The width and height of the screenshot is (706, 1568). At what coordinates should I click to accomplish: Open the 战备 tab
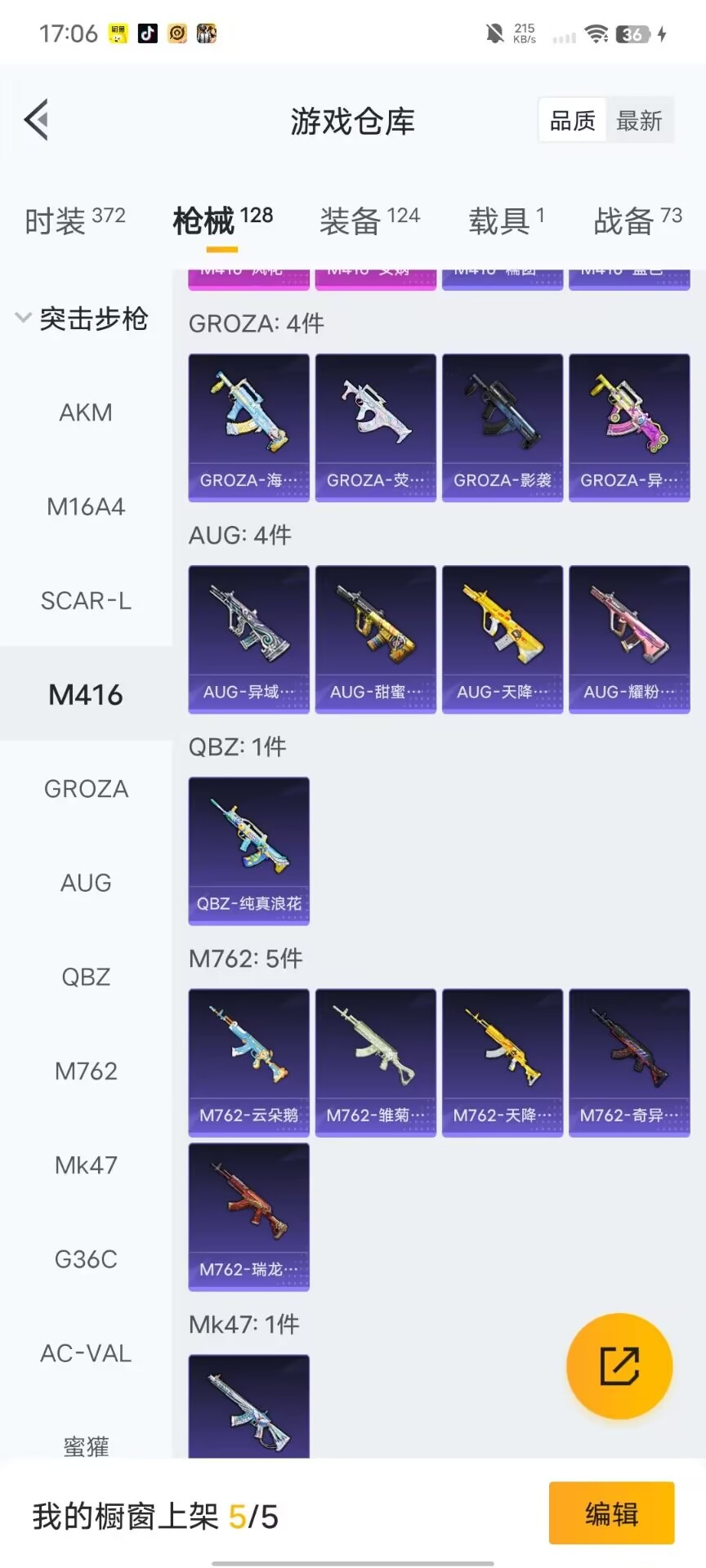pos(637,220)
